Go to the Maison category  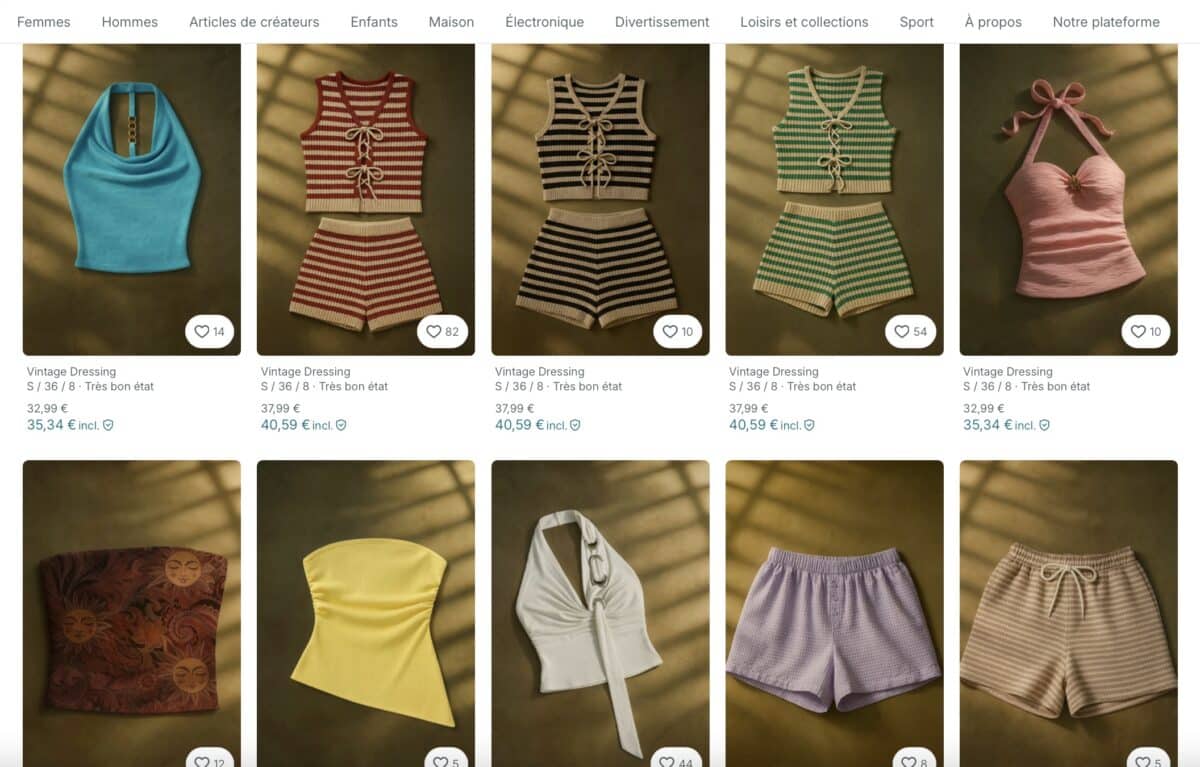pyautogui.click(x=451, y=22)
